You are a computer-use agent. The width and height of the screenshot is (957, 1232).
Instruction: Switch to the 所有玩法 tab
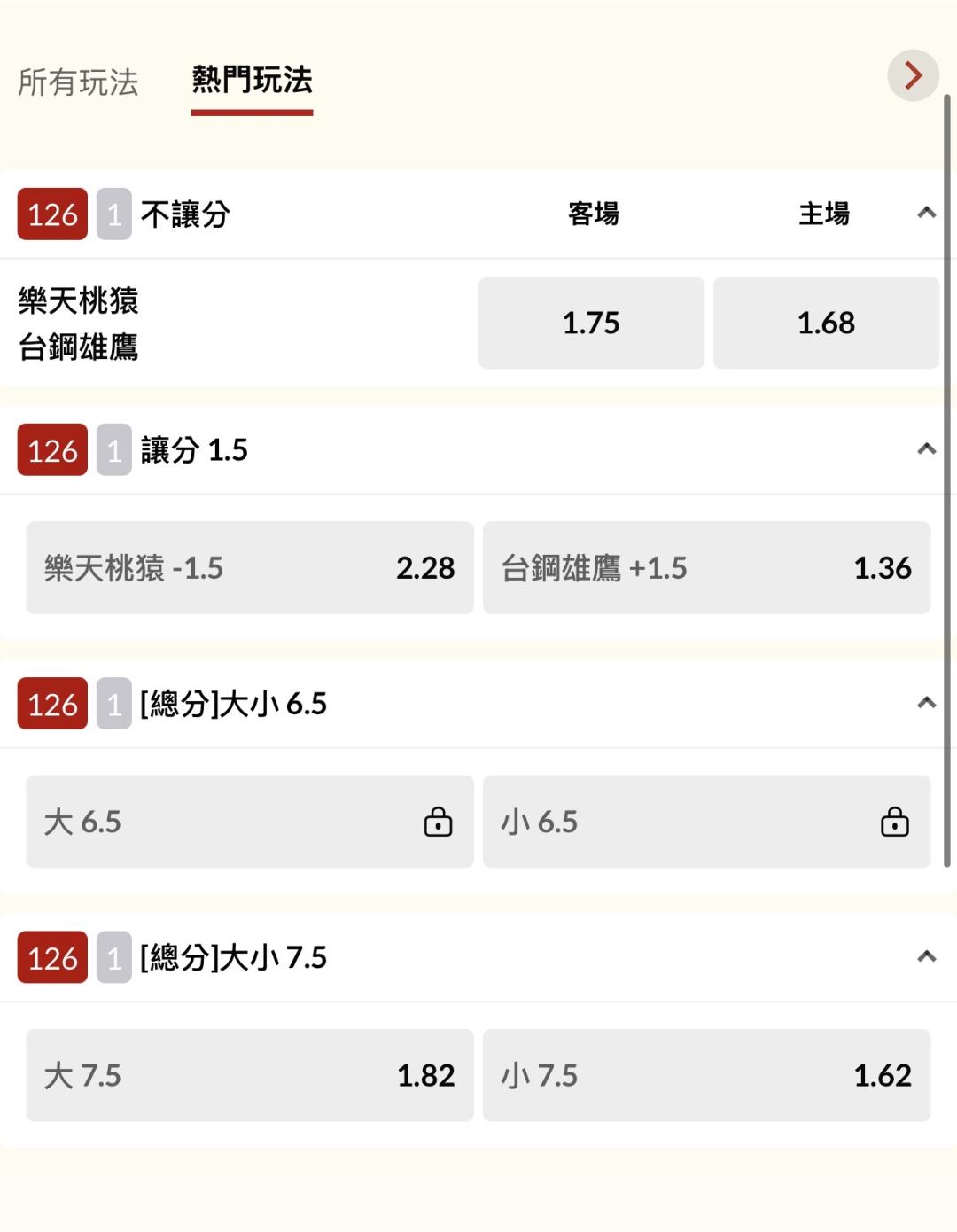(78, 82)
